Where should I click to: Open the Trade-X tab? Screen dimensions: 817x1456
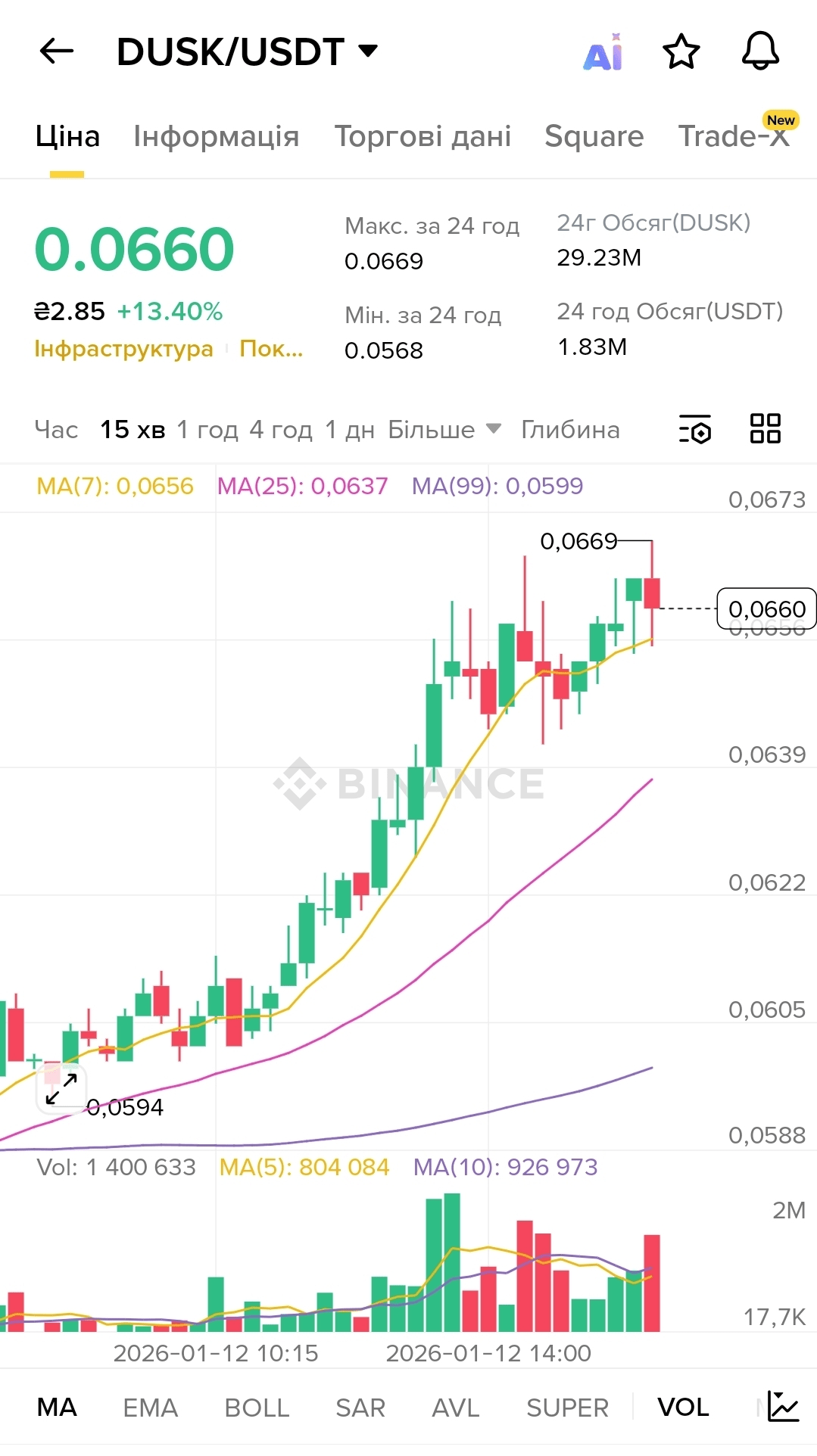733,136
